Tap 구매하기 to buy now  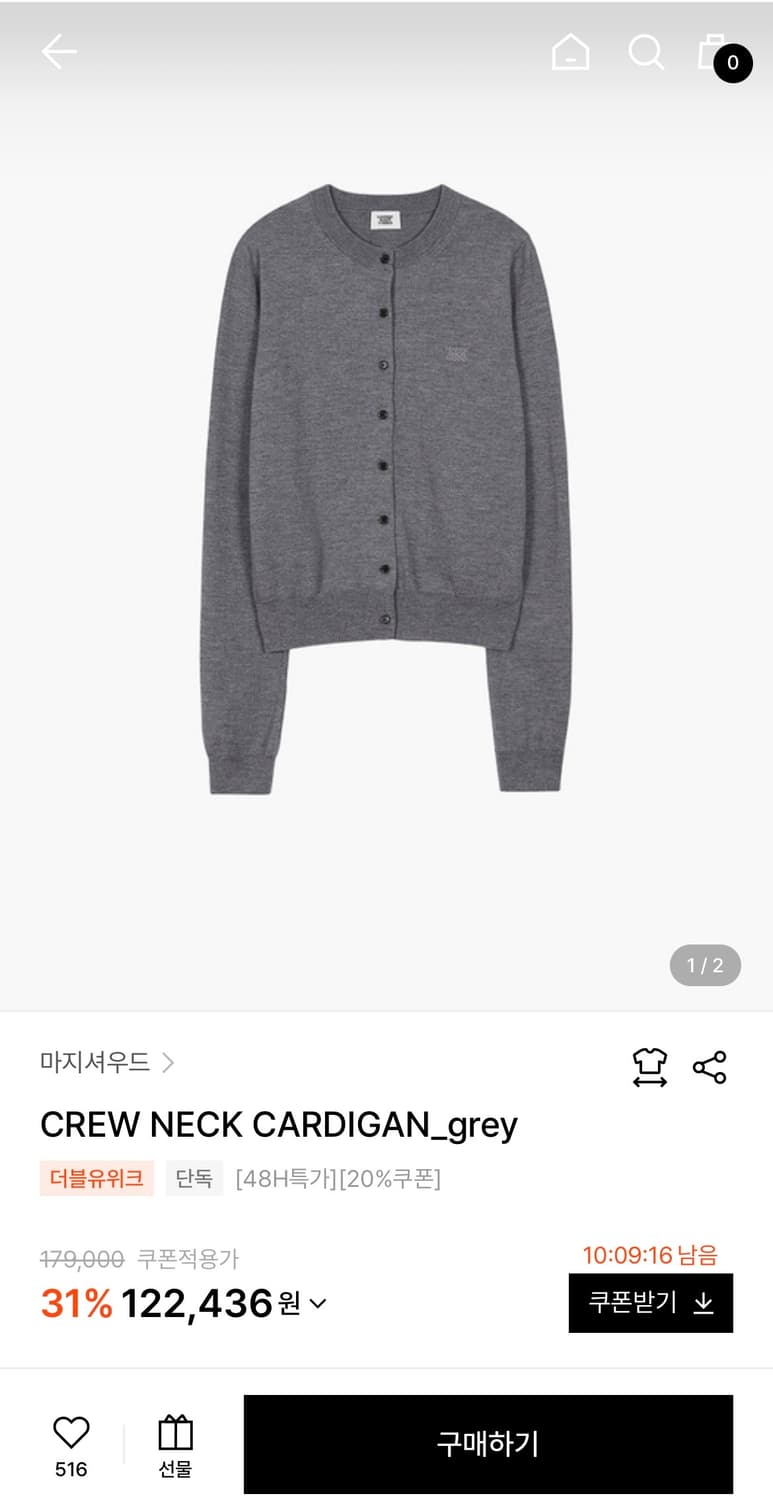point(488,1444)
